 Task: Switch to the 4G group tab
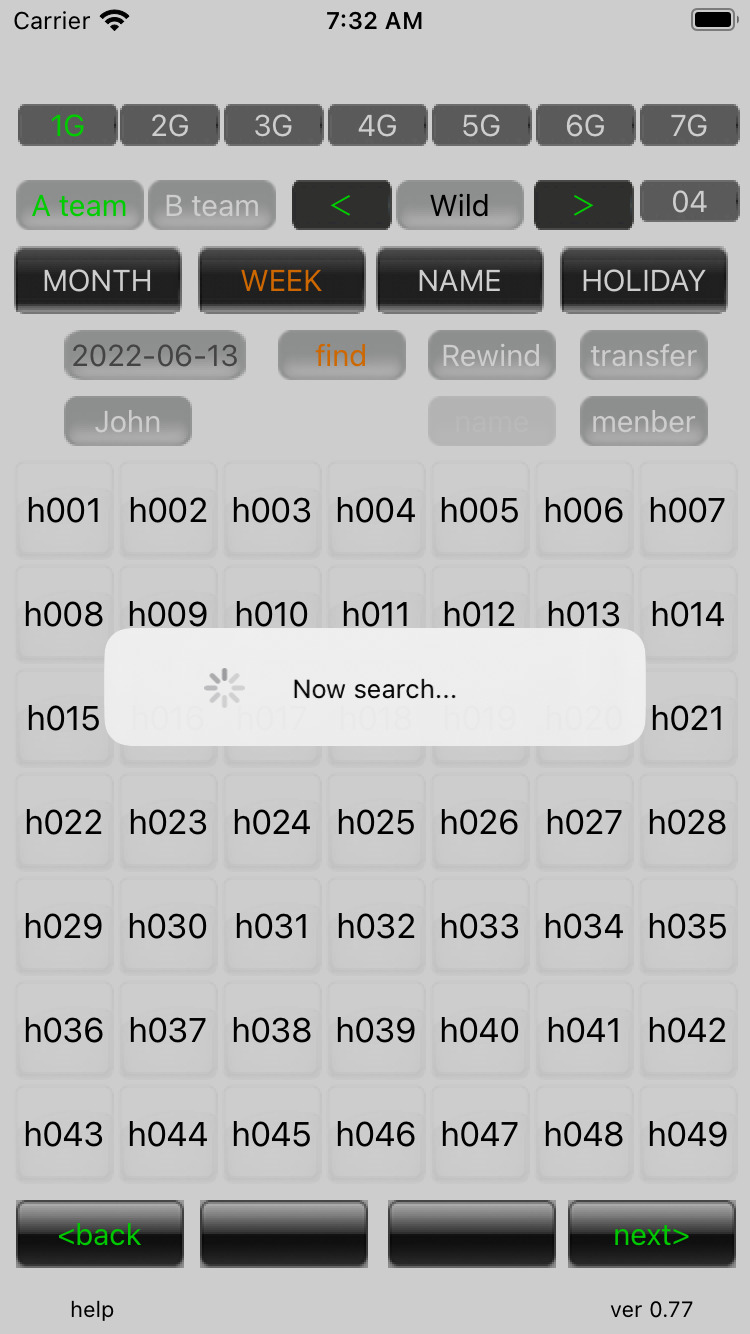(377, 126)
